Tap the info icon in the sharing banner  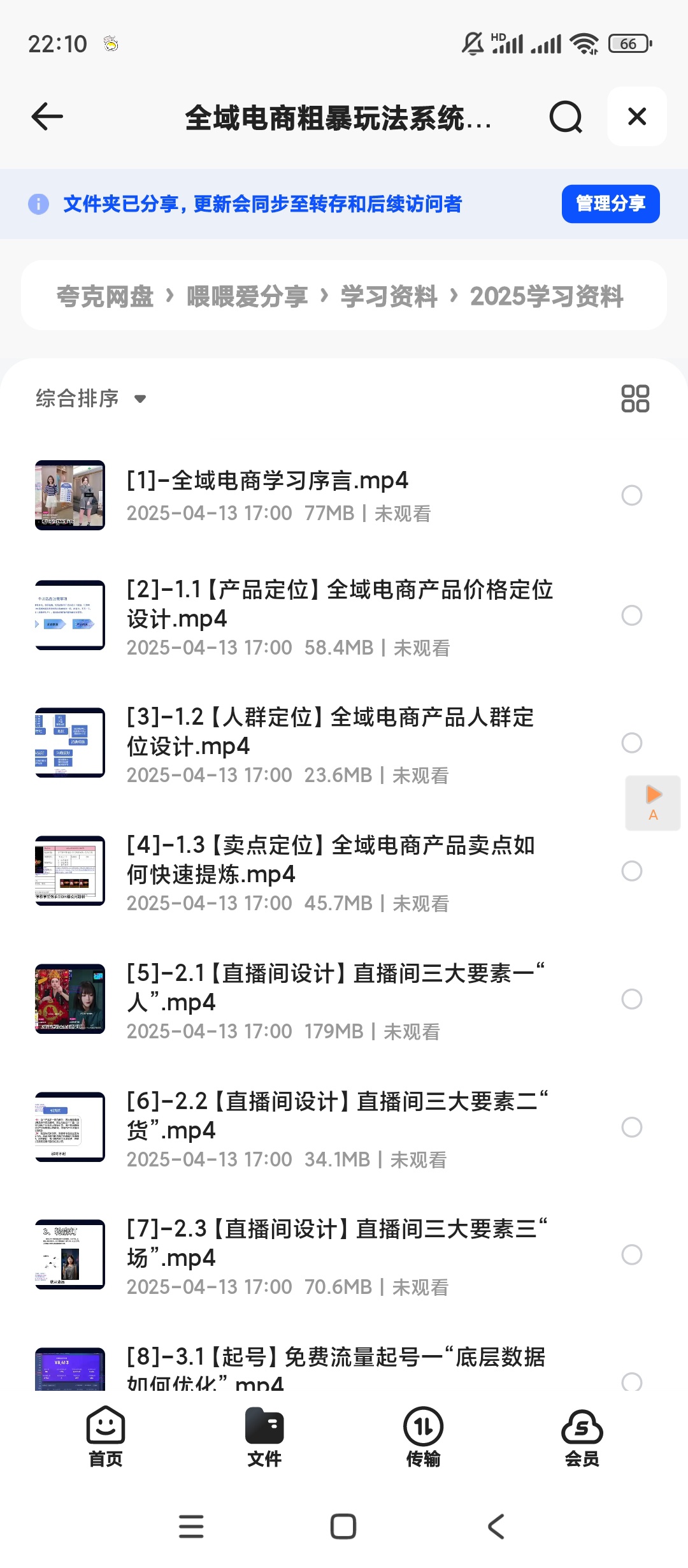click(39, 204)
